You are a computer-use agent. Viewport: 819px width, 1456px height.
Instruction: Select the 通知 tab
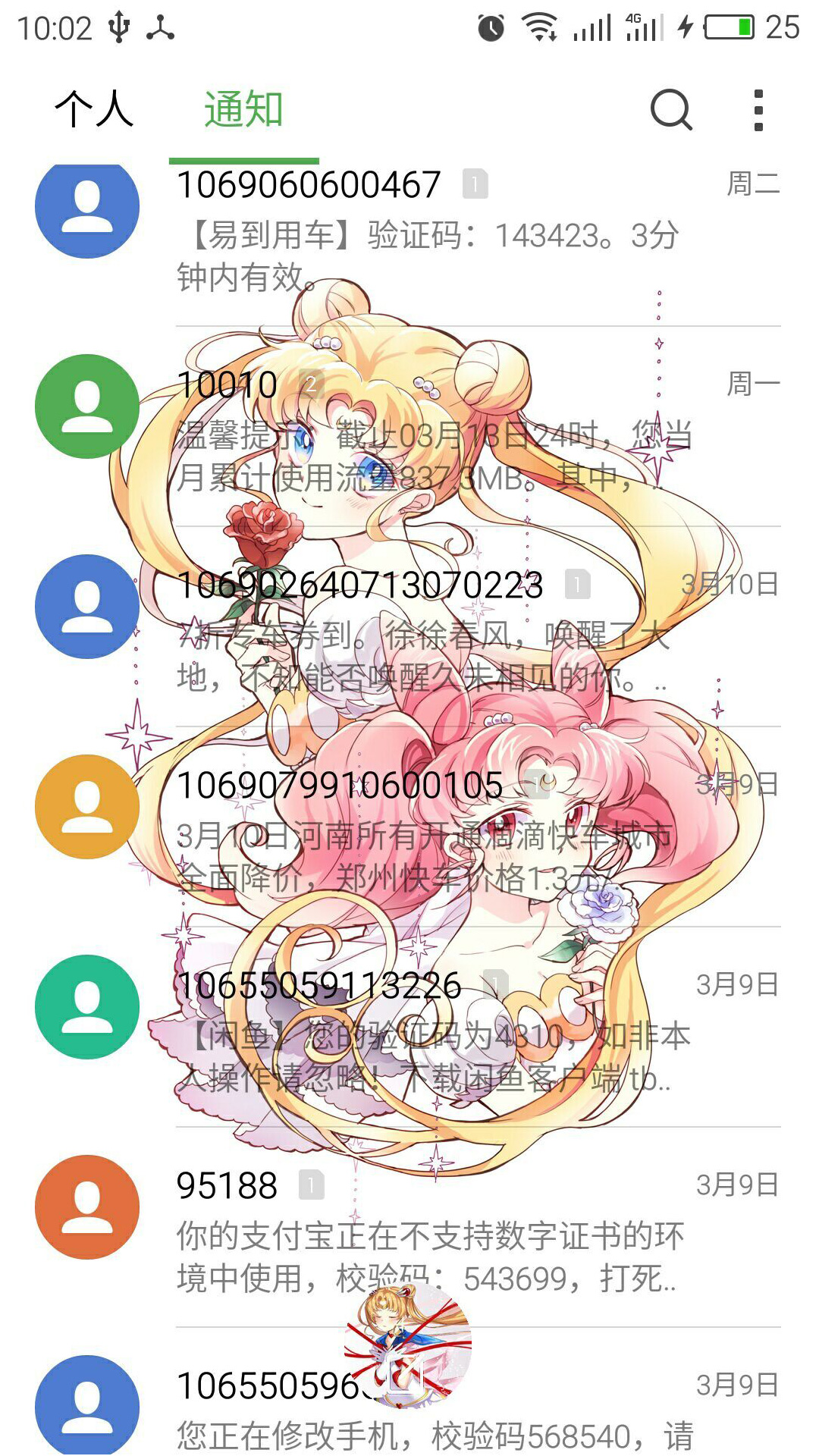[243, 108]
